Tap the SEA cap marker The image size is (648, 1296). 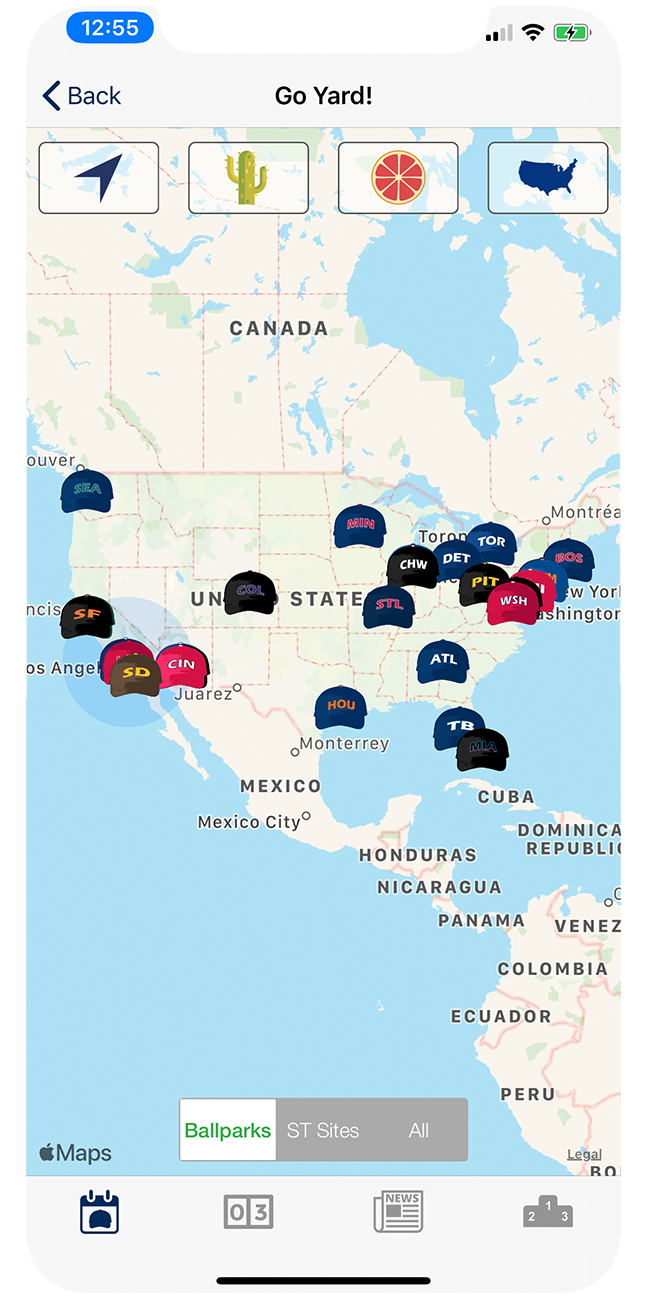(x=86, y=491)
